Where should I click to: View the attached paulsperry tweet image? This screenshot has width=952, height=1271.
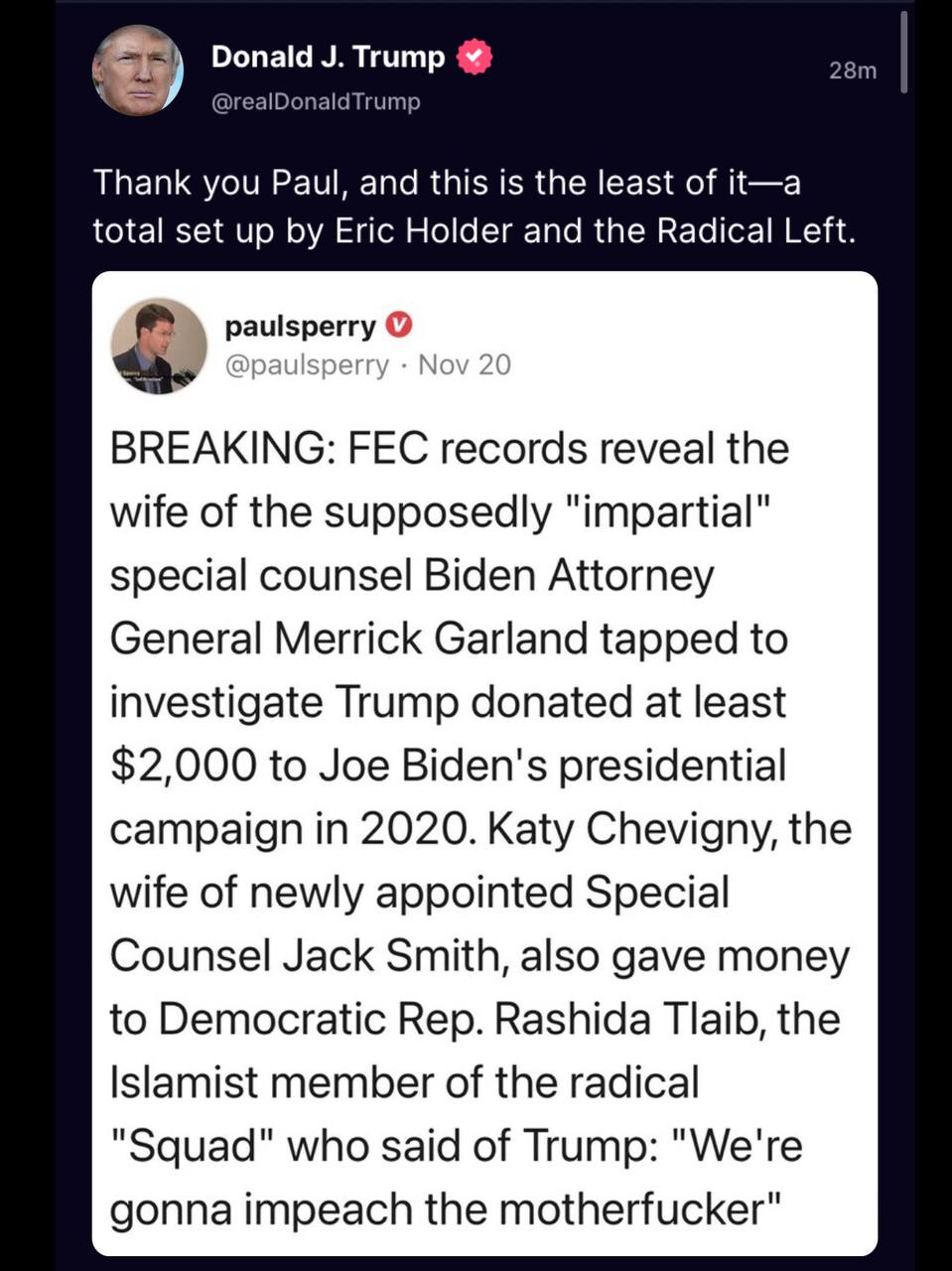pos(484,763)
